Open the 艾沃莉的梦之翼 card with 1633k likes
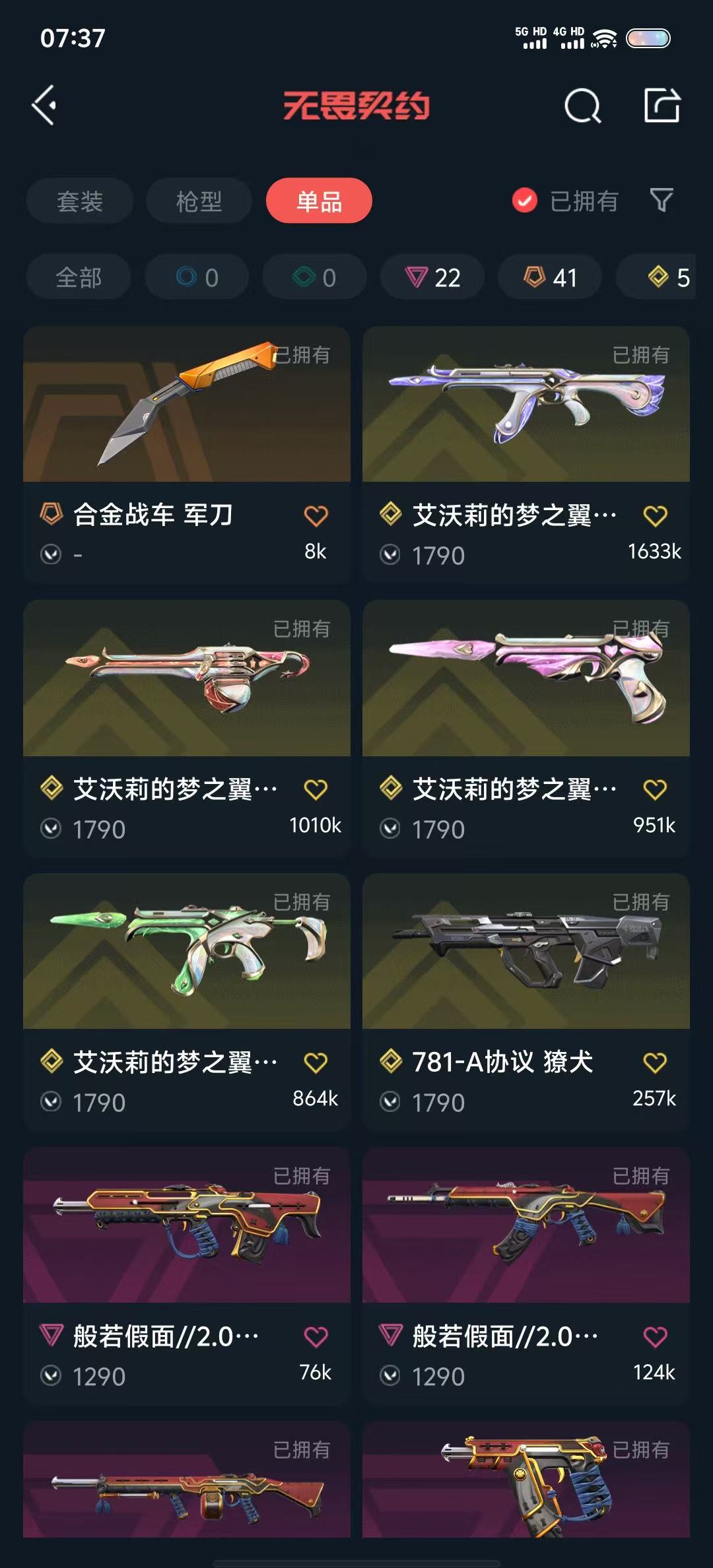This screenshot has height=1568, width=713. [x=526, y=454]
